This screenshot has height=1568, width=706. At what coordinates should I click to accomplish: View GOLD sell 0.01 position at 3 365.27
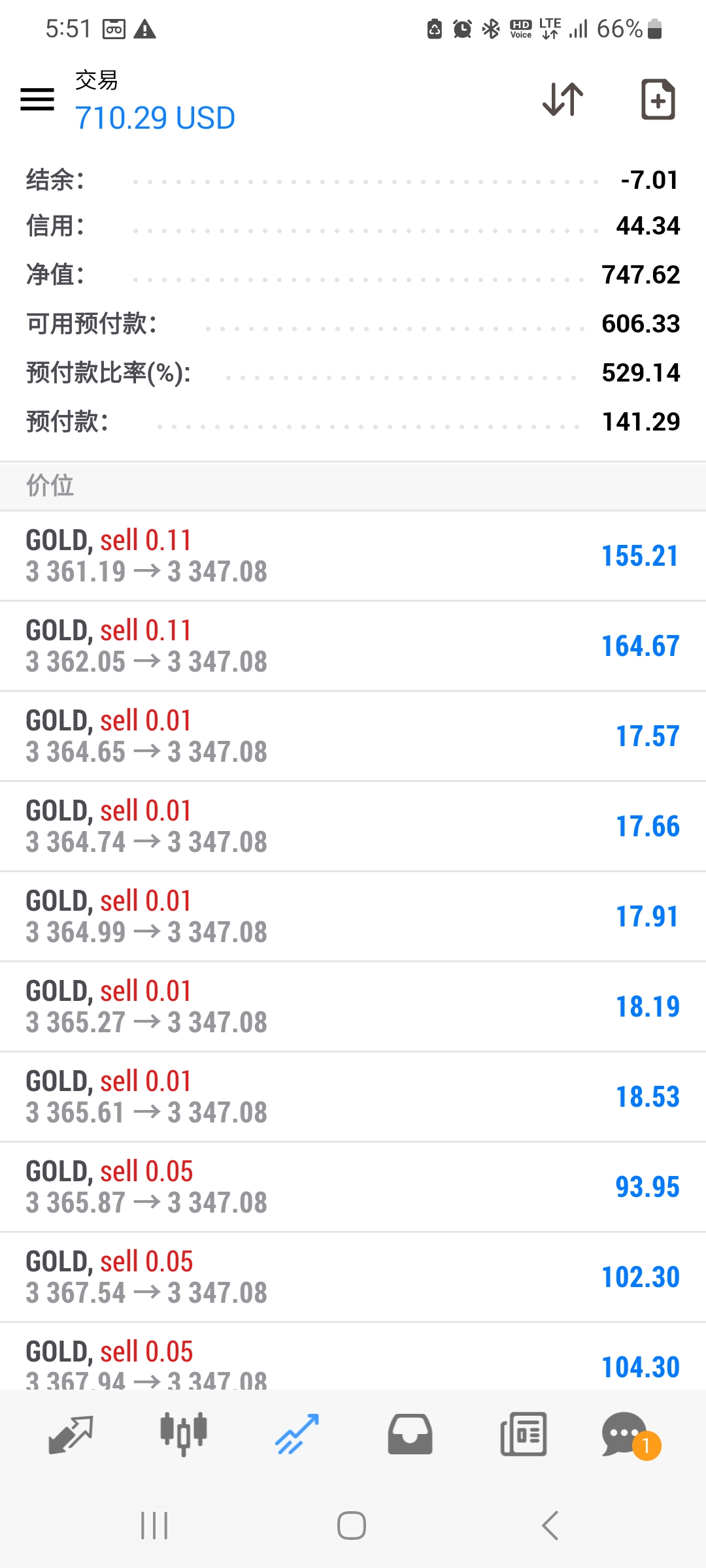pos(353,1007)
